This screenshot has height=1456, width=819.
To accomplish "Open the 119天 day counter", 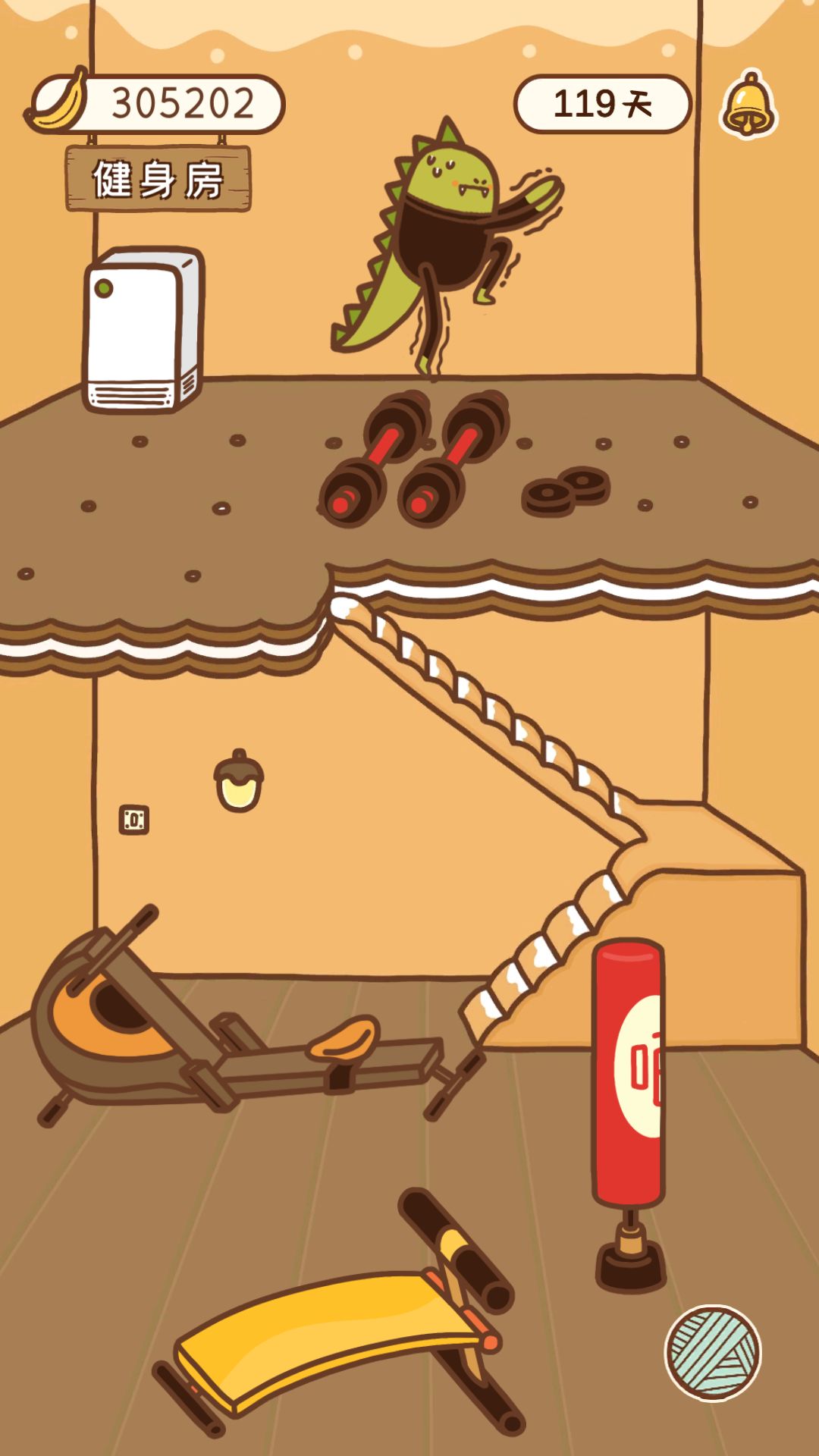I will [x=602, y=104].
